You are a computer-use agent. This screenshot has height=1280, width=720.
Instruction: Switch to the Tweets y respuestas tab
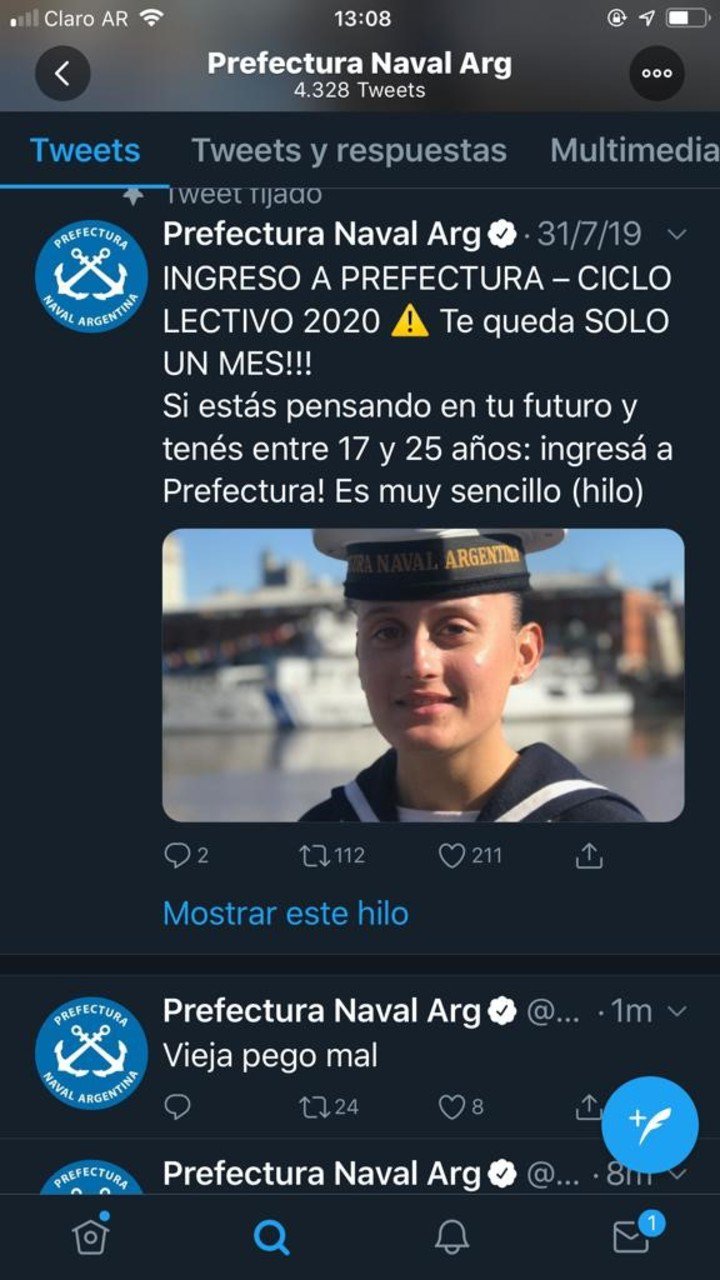349,151
